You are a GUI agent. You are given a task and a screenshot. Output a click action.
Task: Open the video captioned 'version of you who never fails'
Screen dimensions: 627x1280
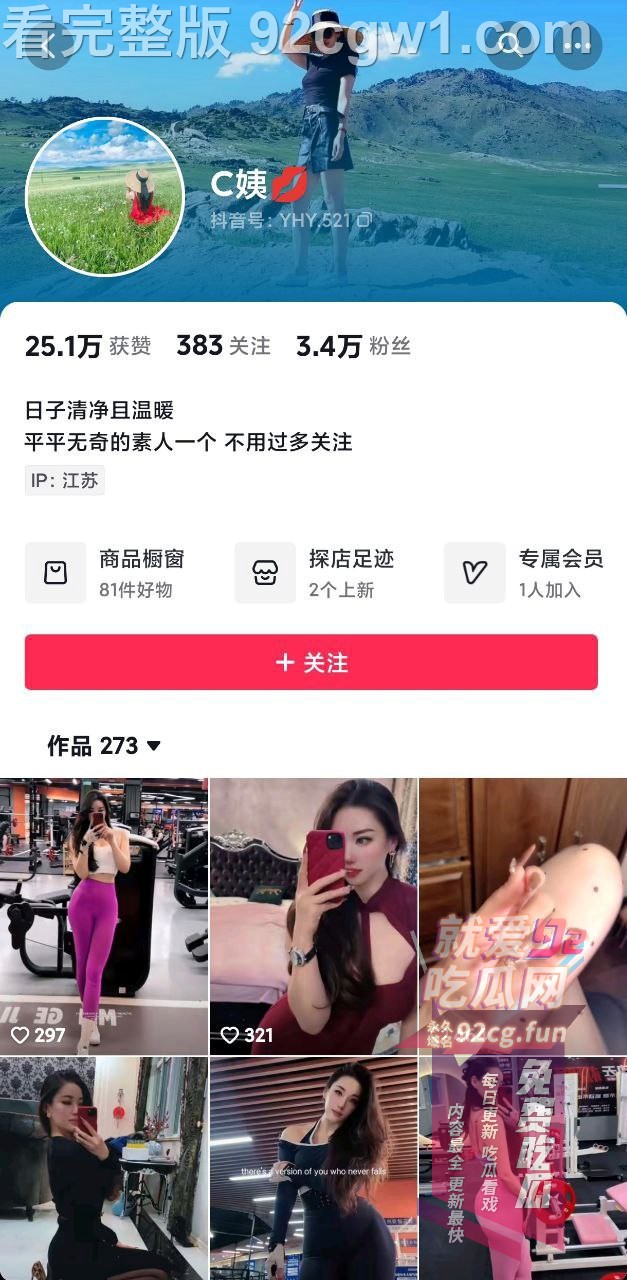313,1168
